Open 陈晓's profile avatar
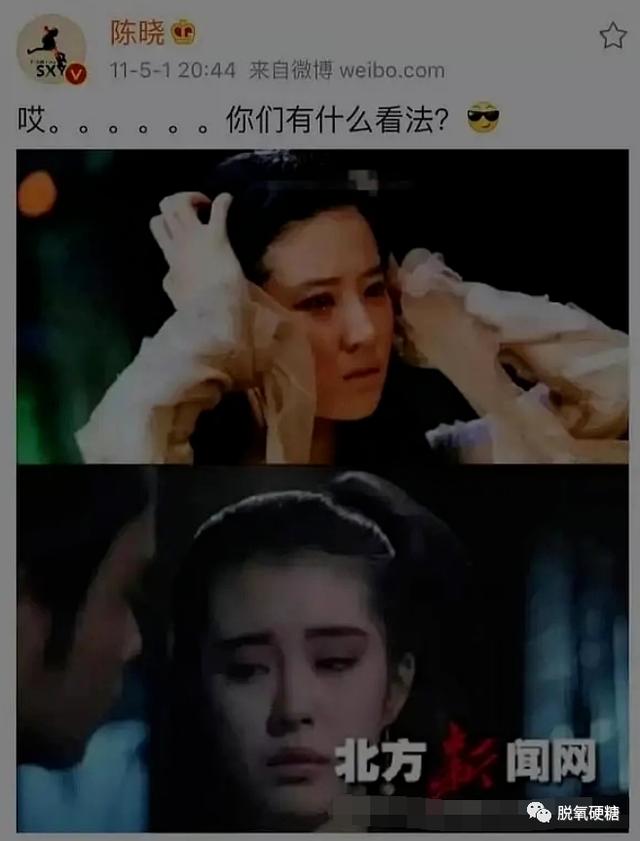640x841 pixels. [x=50, y=50]
